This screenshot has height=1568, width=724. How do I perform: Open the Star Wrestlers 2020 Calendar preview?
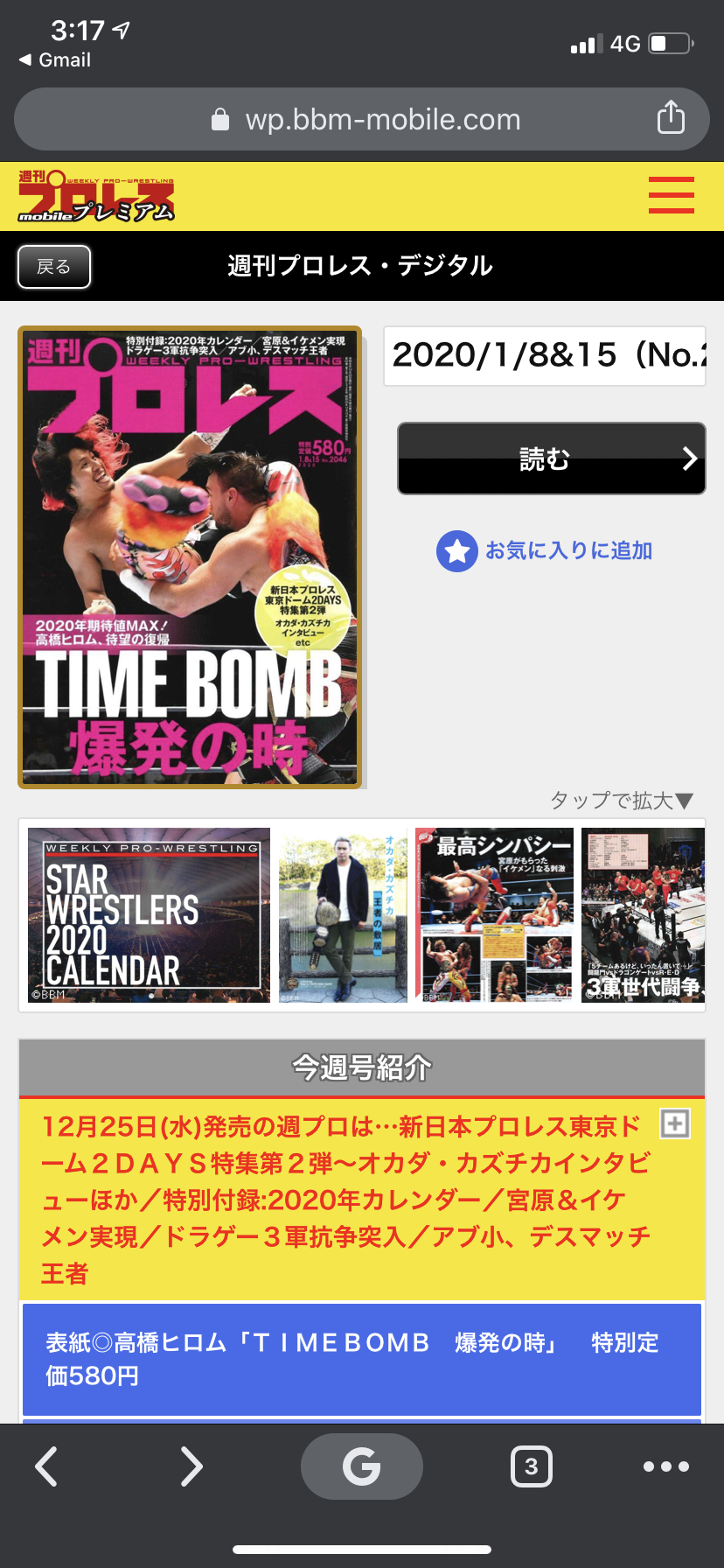click(x=150, y=914)
